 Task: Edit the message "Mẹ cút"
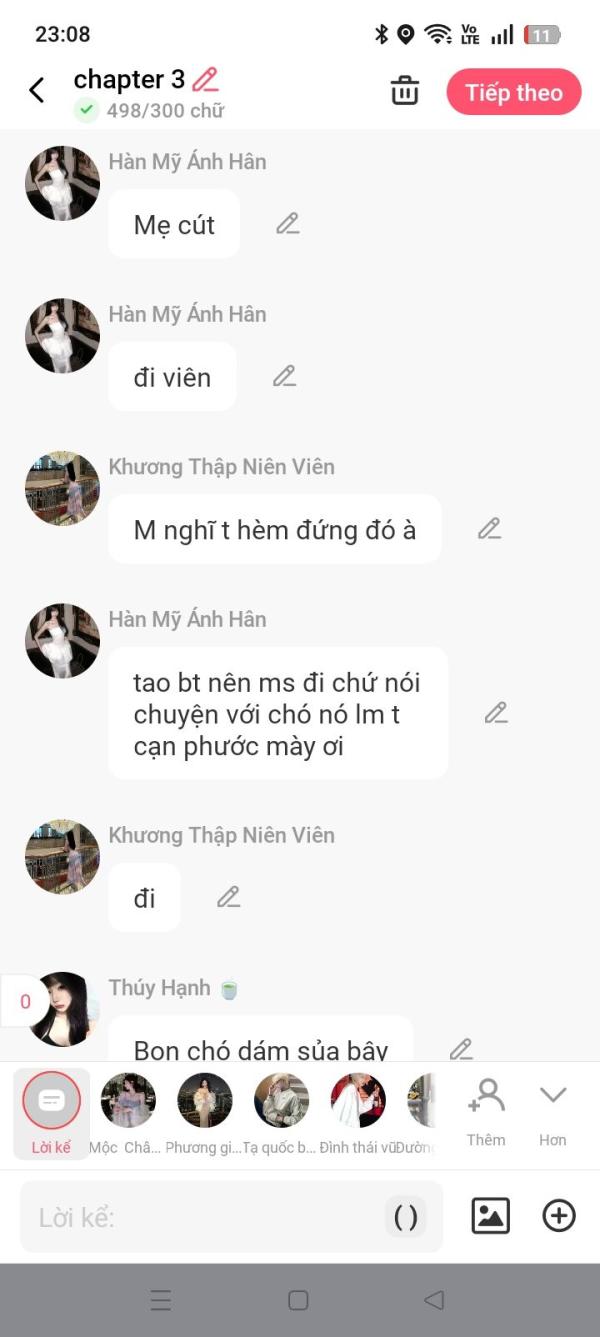coord(288,224)
